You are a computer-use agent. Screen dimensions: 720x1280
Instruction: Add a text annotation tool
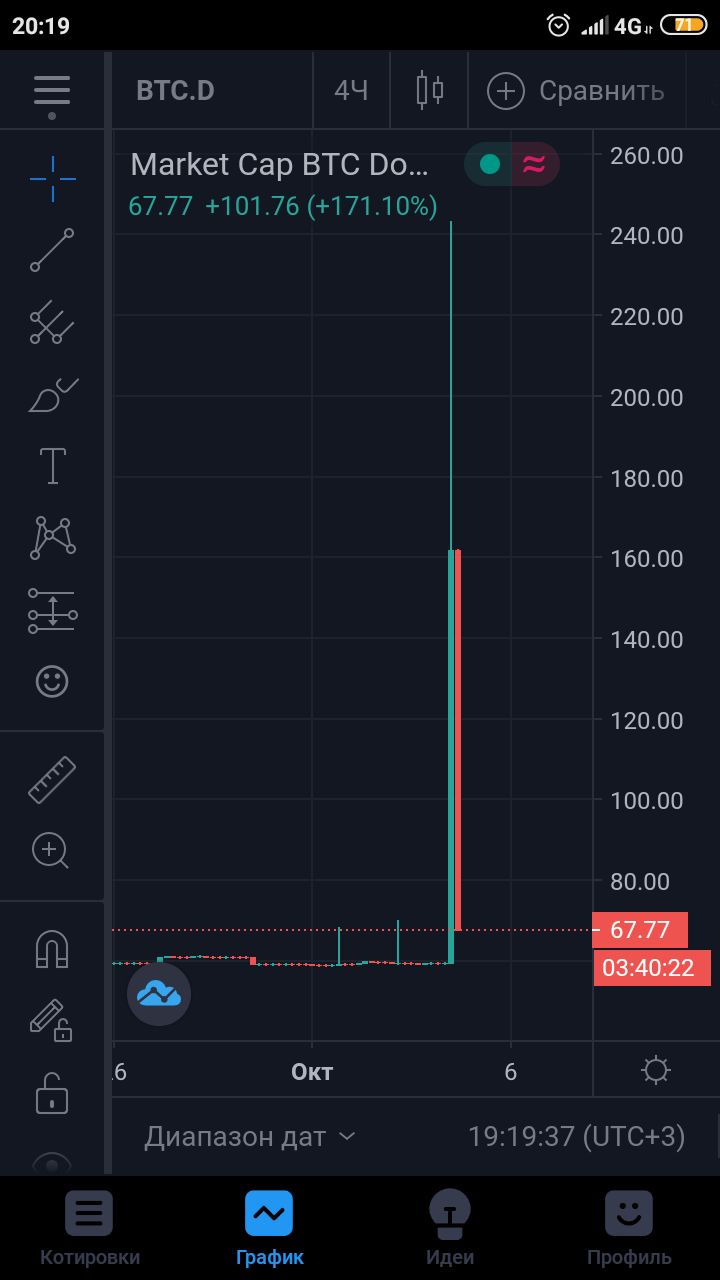pos(52,466)
